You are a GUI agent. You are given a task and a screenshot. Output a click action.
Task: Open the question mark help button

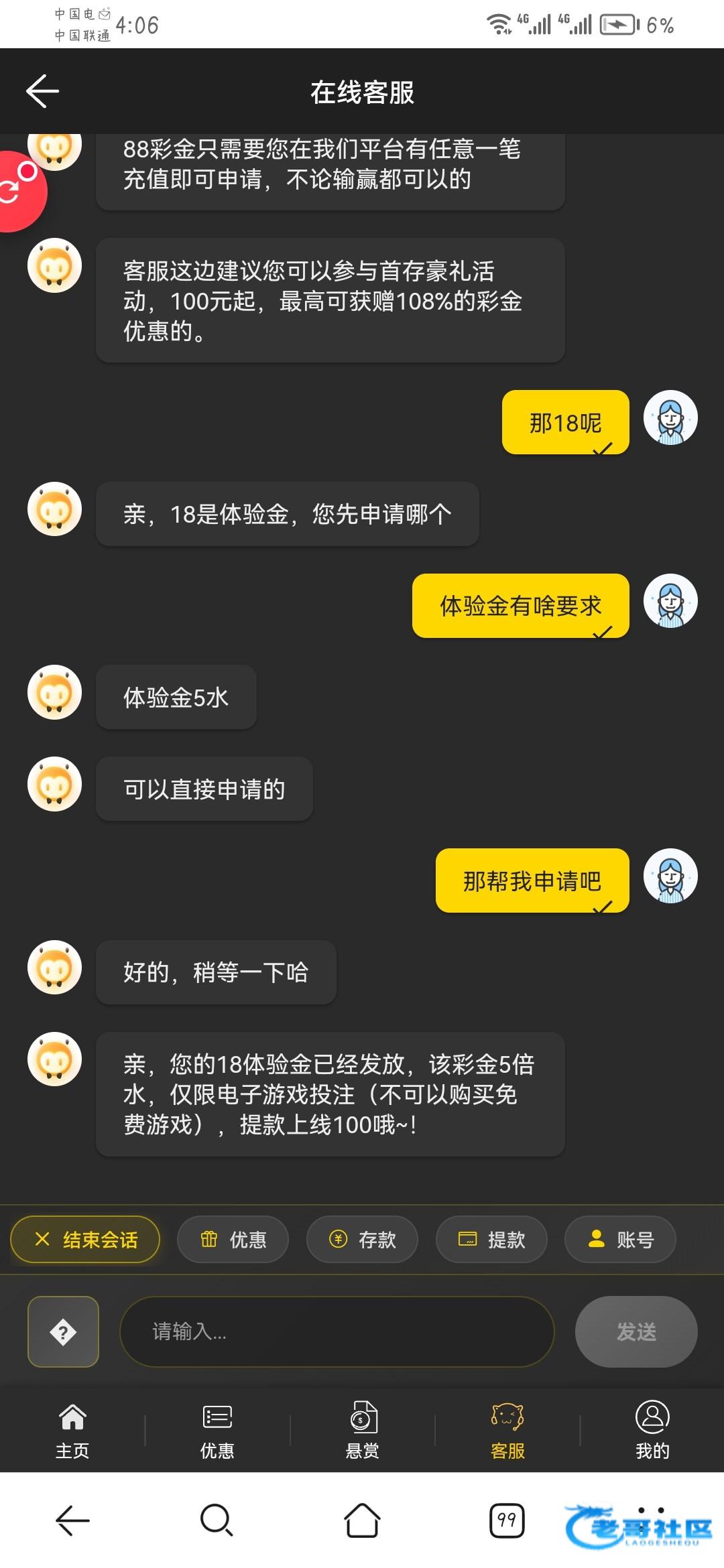(63, 1331)
